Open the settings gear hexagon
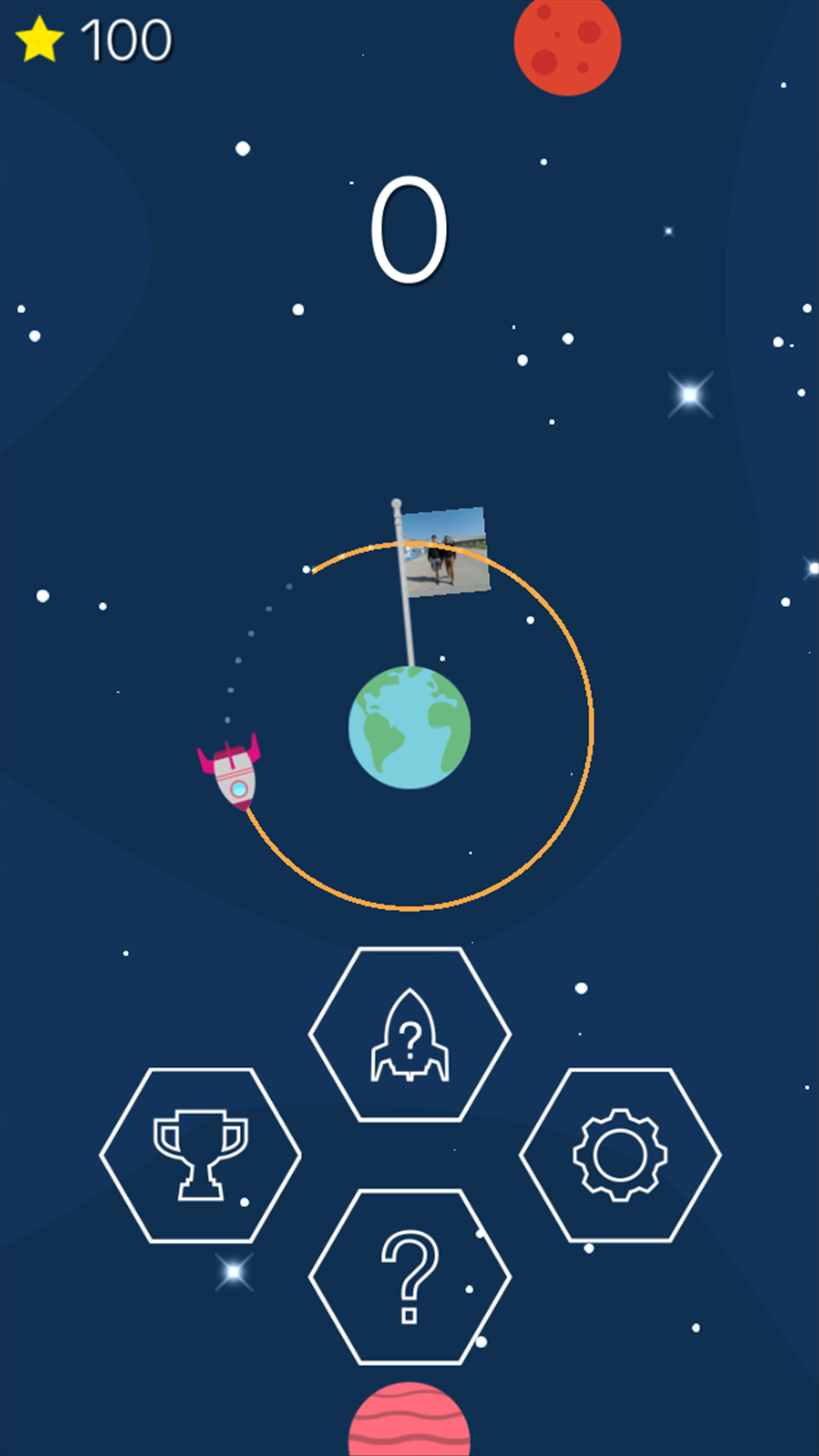 620,1155
